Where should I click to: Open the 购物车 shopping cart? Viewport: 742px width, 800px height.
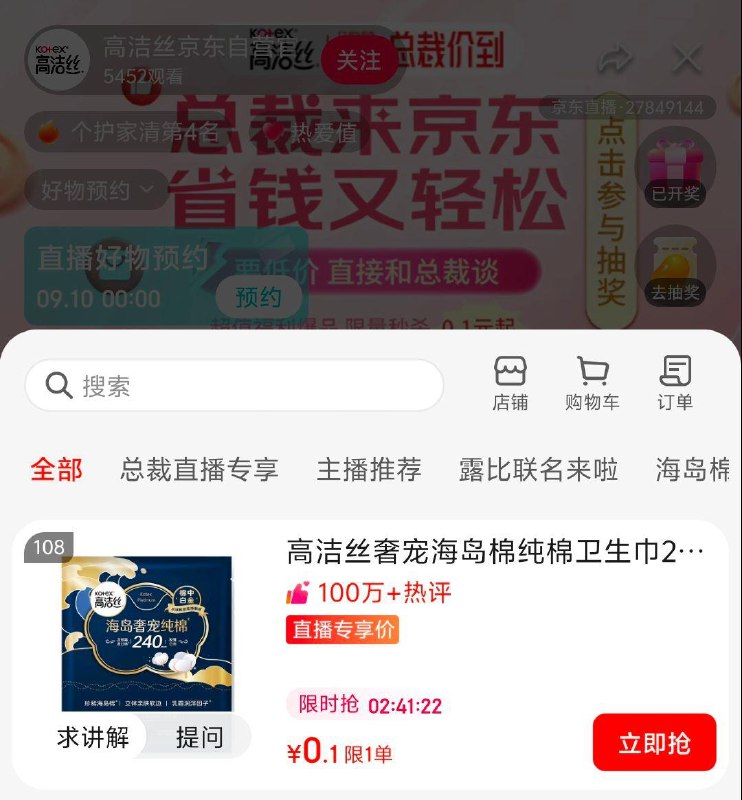[592, 384]
